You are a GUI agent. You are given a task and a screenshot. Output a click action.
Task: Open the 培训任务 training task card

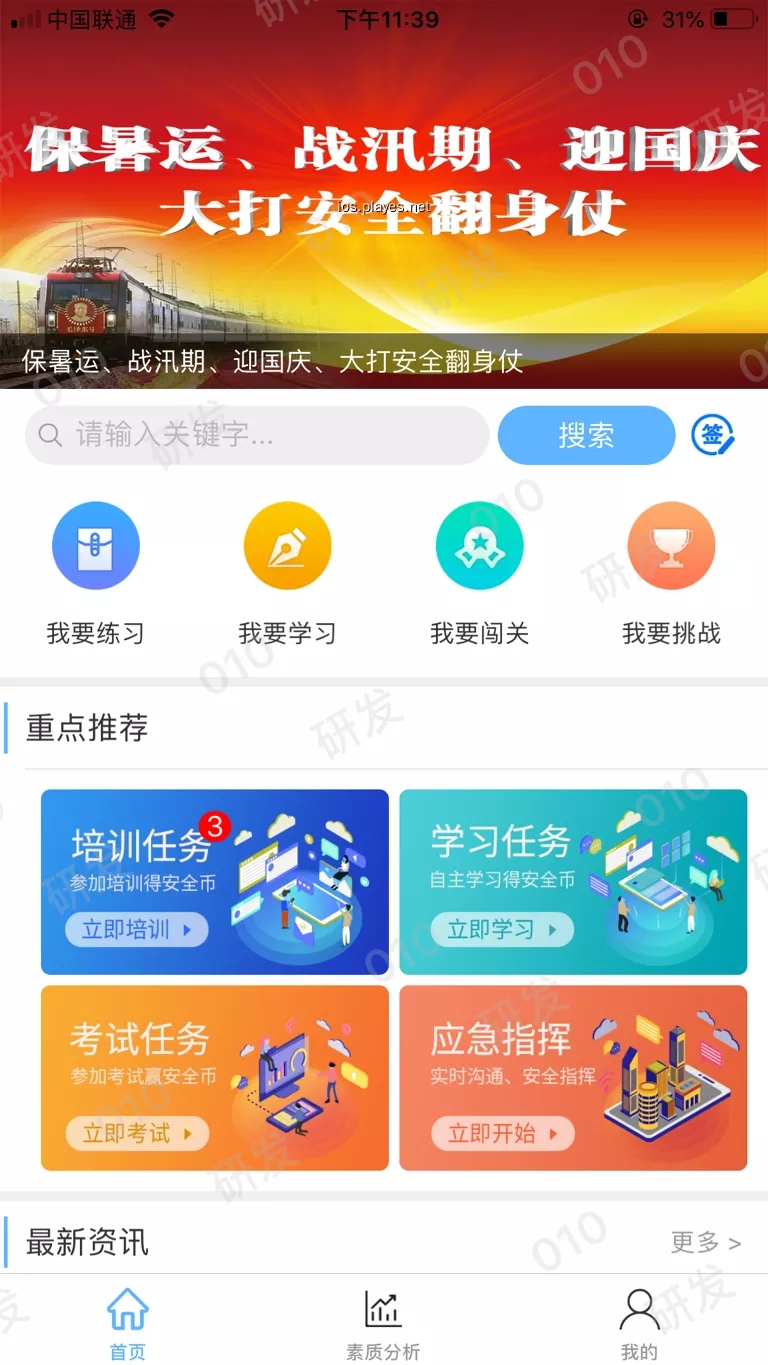(x=213, y=881)
